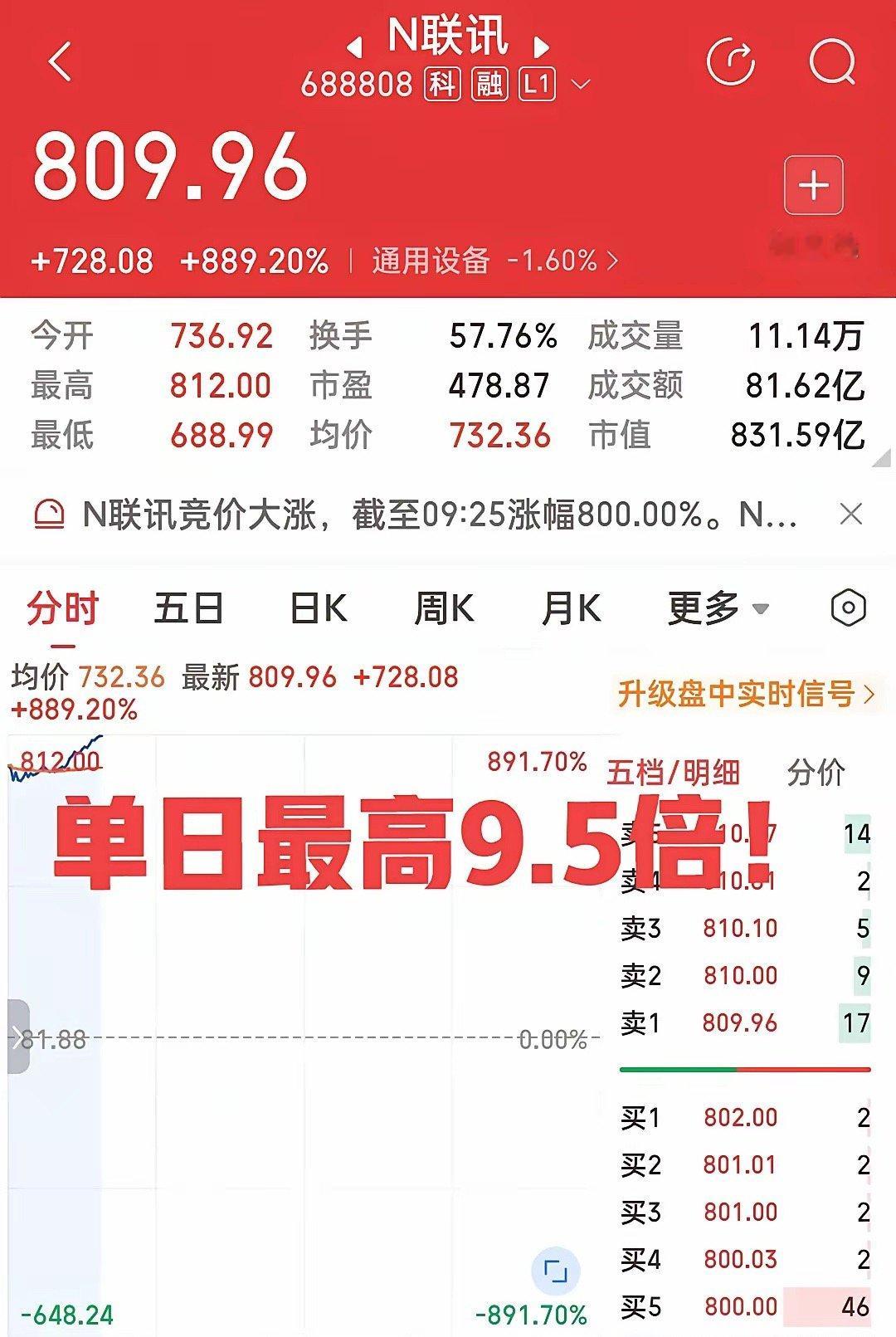The width and height of the screenshot is (896, 1337).
Task: Dismiss the 09:25 auction announcement with the X
Action: [x=854, y=515]
